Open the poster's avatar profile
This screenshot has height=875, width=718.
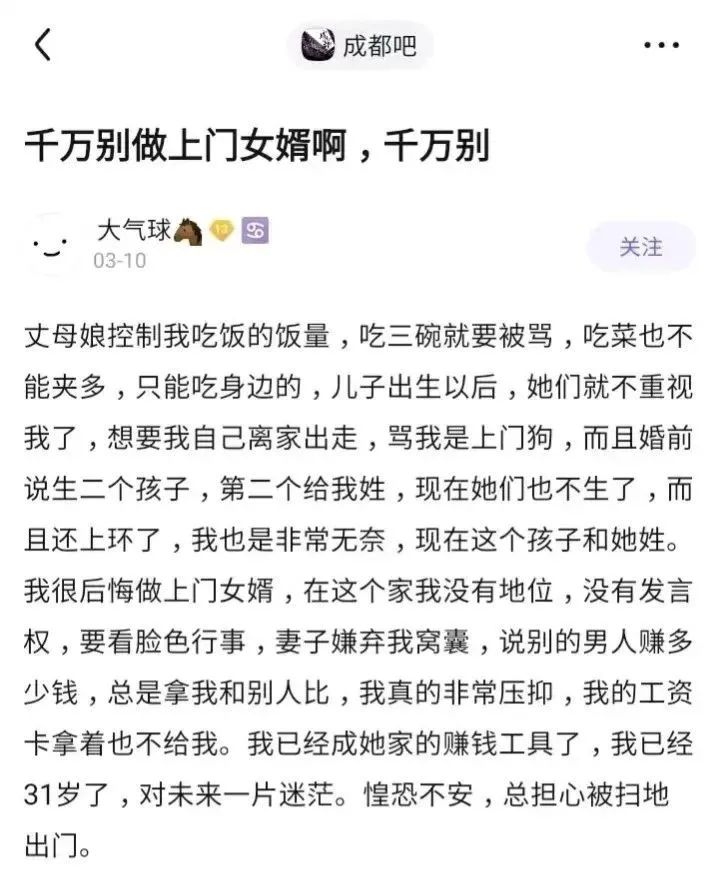tap(50, 245)
